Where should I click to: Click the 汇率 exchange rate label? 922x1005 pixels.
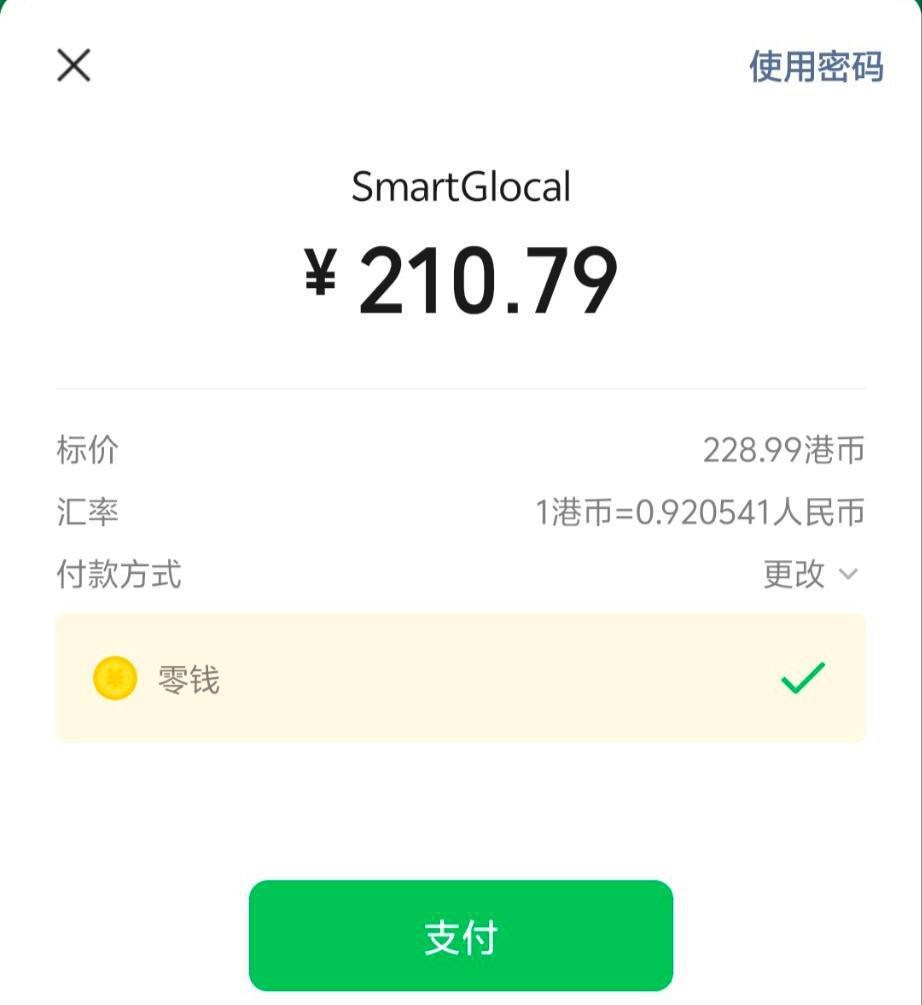[88, 513]
